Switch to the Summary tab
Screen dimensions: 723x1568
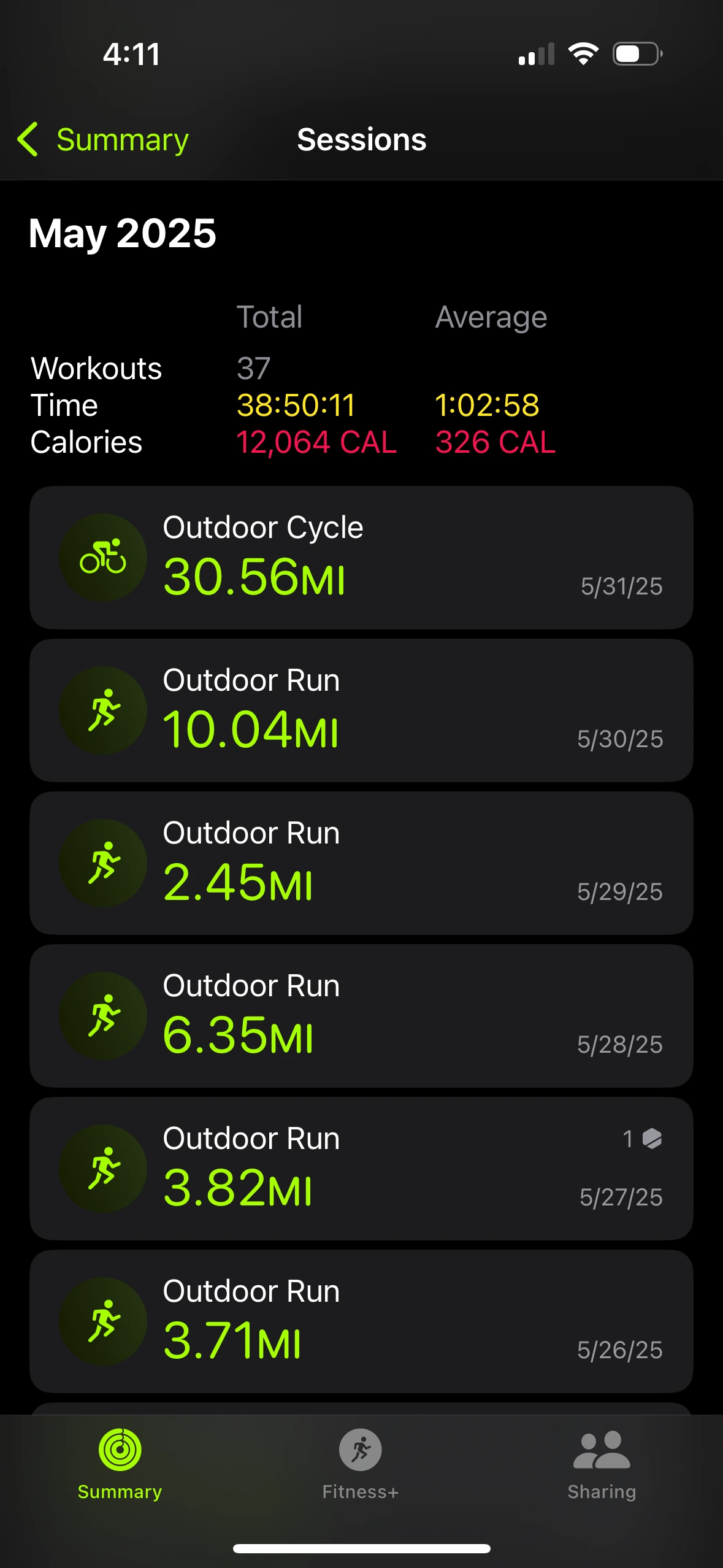pos(120,1464)
